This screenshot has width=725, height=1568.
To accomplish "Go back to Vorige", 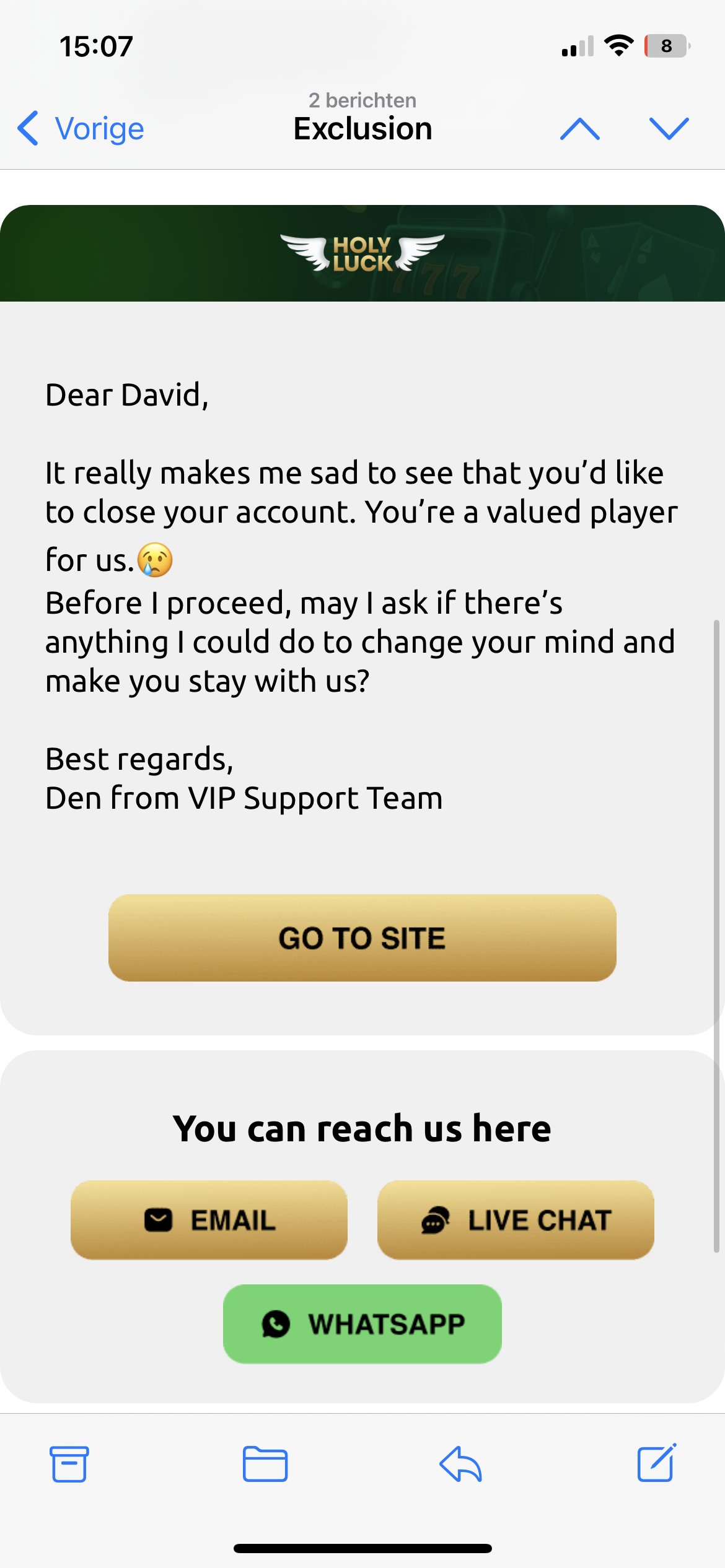I will click(x=81, y=129).
